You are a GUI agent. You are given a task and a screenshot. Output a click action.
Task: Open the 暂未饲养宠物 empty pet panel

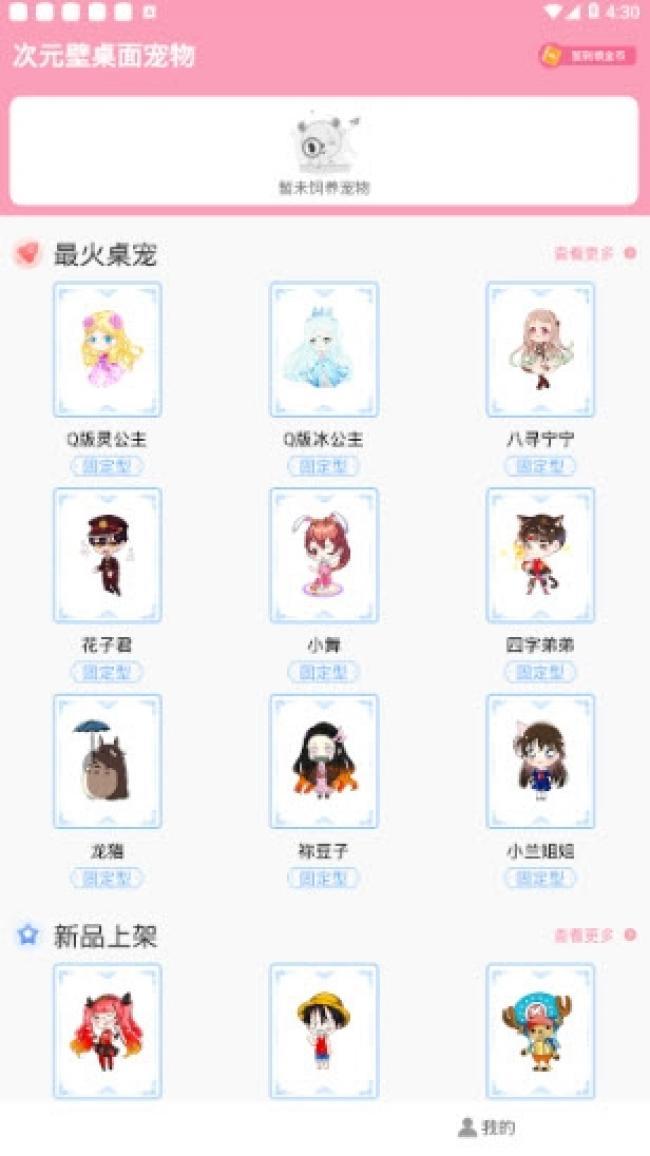tap(324, 151)
